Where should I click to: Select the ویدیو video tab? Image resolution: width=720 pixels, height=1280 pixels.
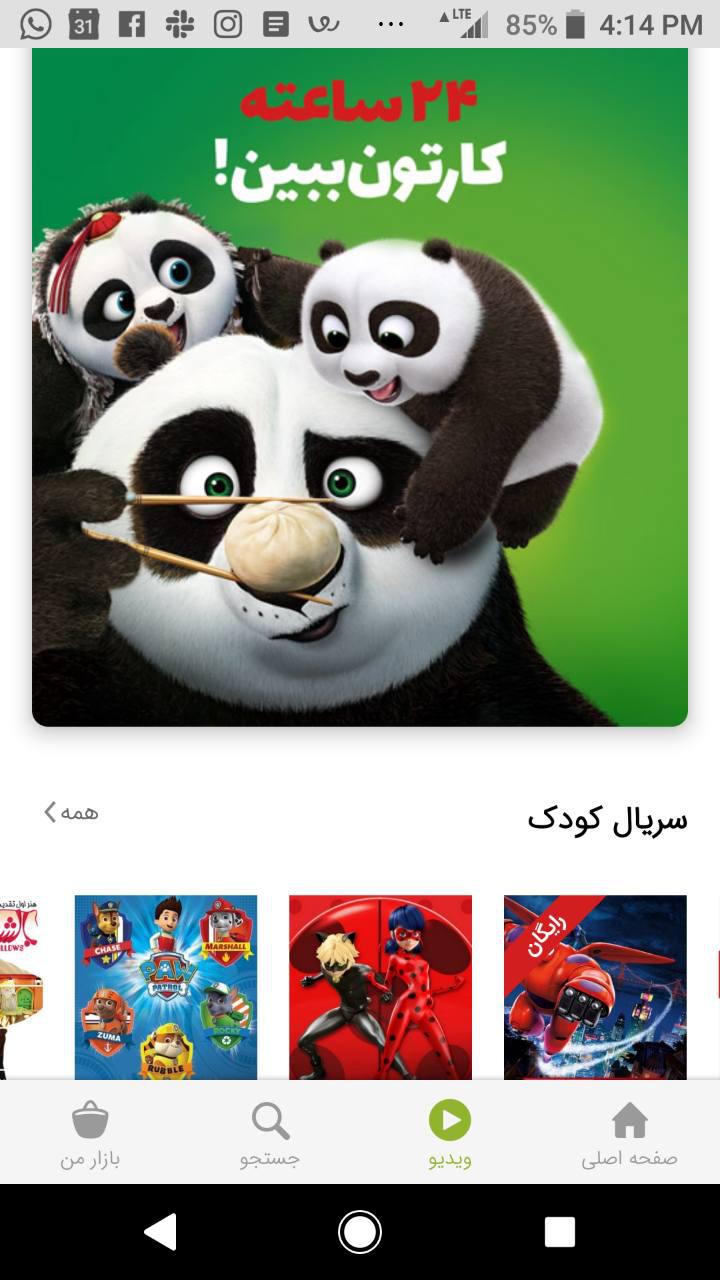click(450, 1135)
